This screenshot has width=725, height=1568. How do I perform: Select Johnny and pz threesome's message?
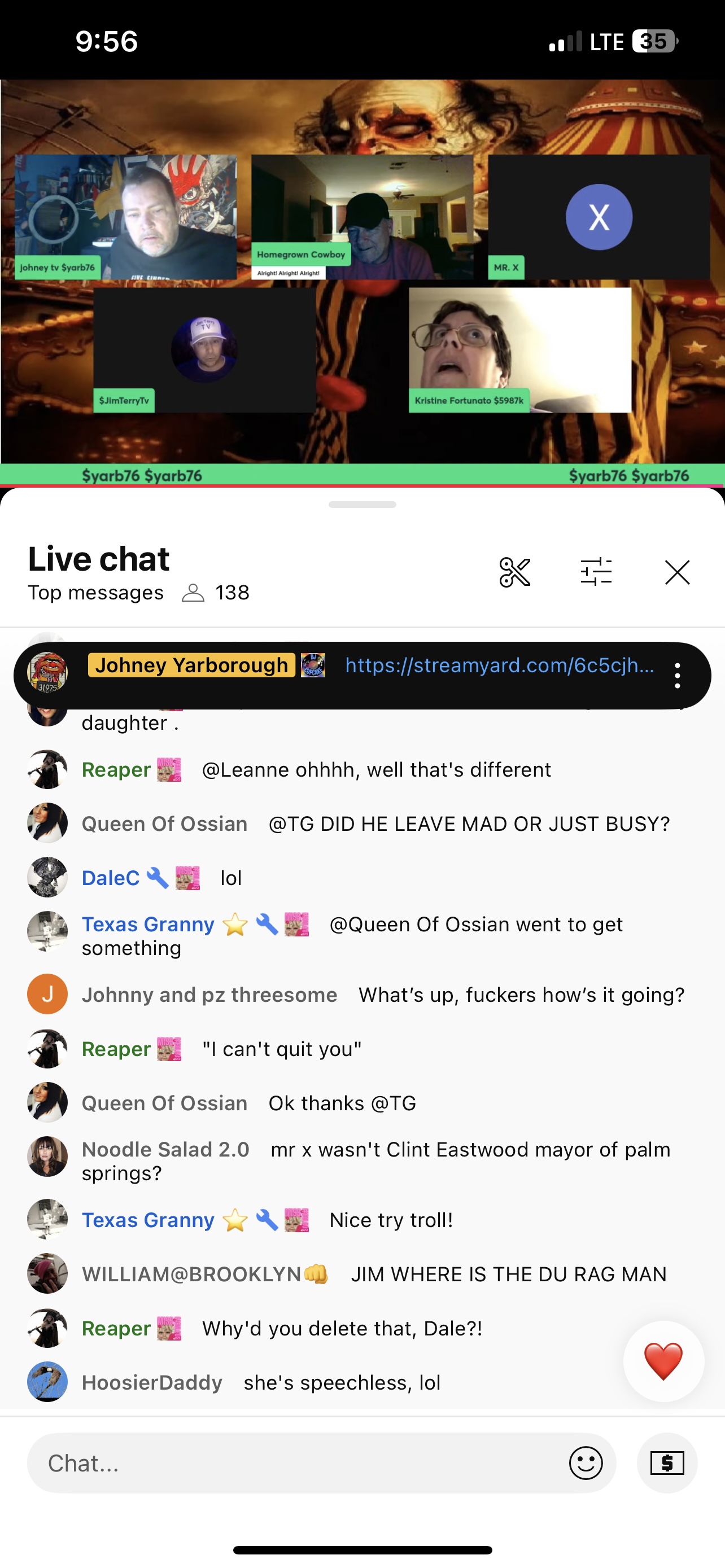521,995
